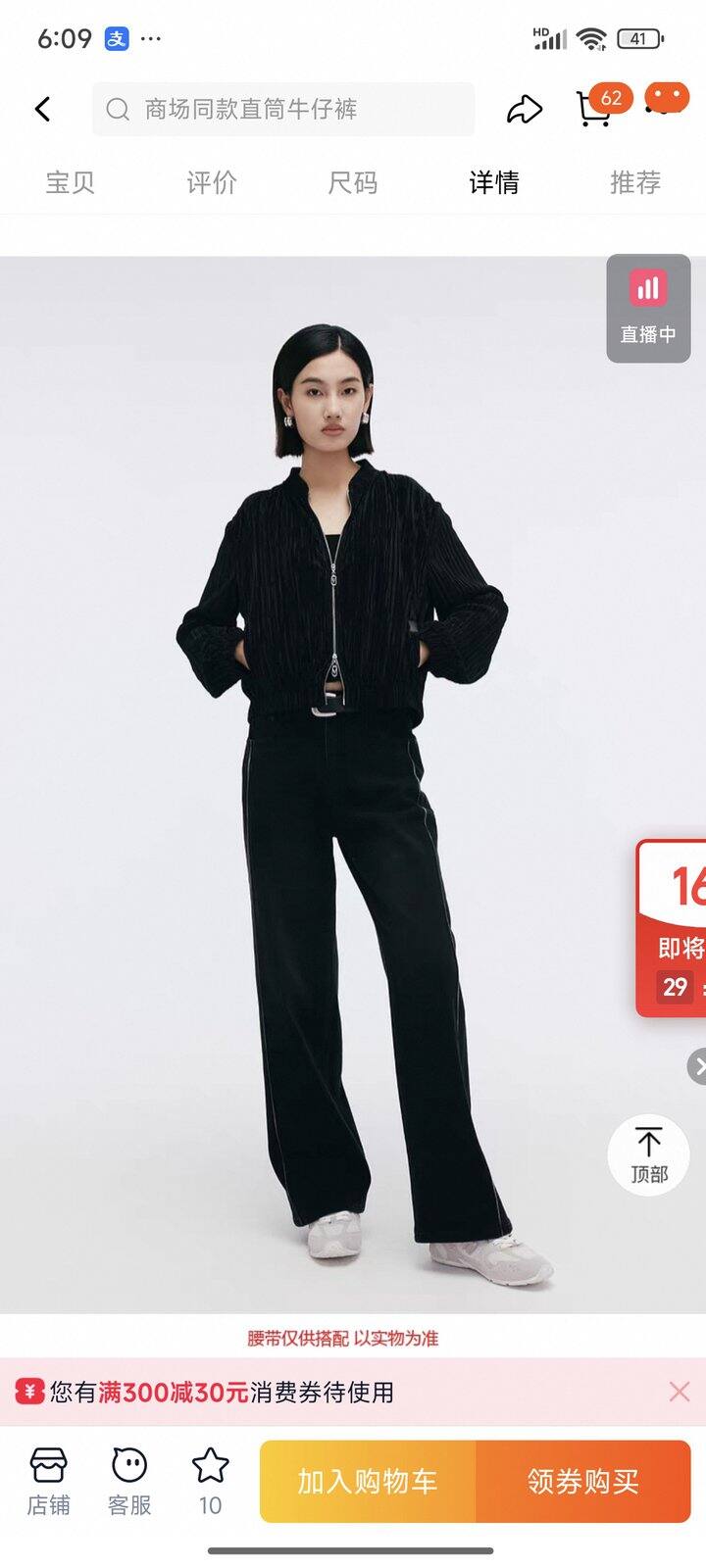Tap 加入购物车 to add to cart

(x=368, y=1482)
